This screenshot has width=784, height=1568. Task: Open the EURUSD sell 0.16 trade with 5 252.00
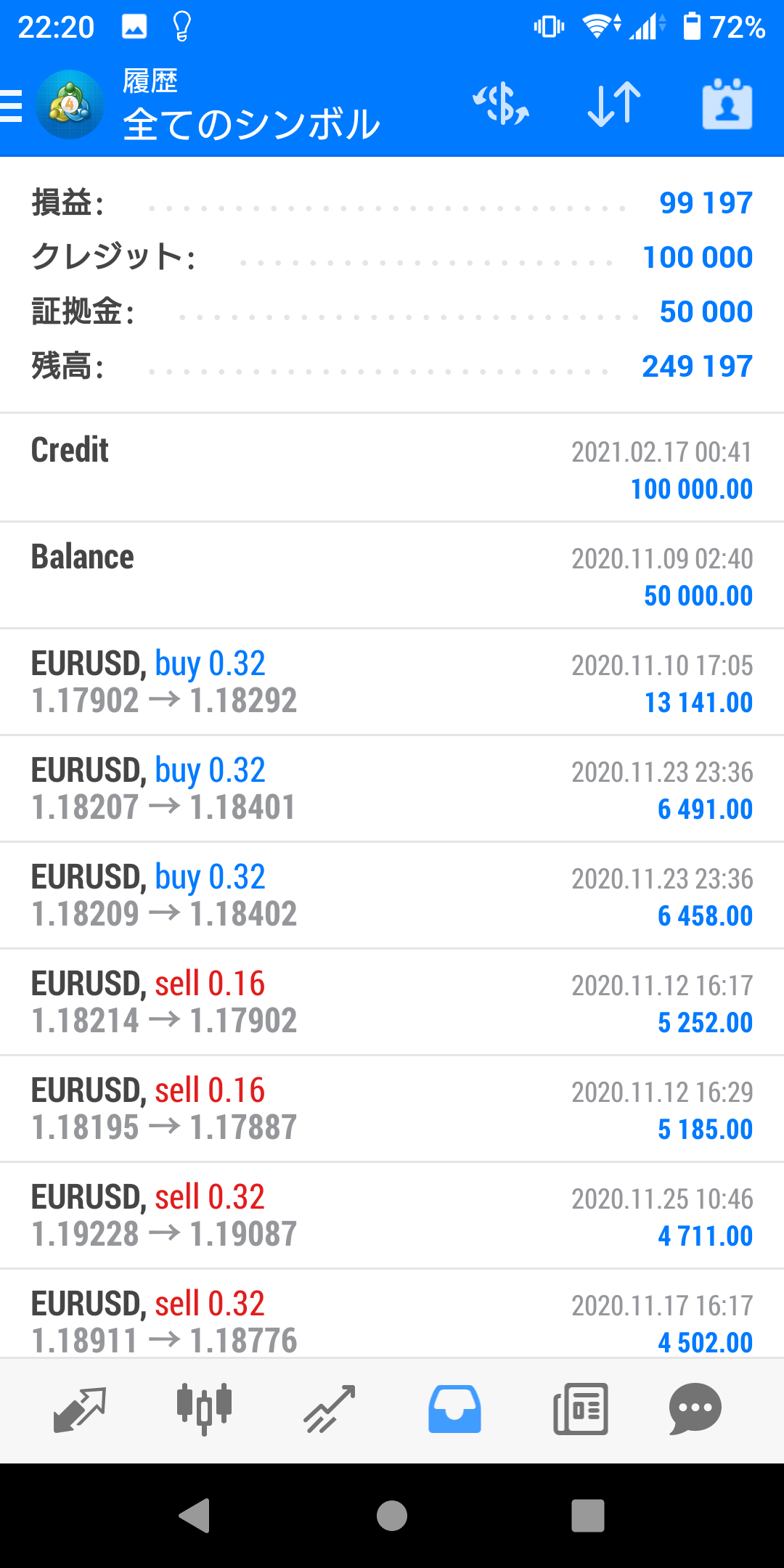[392, 1003]
